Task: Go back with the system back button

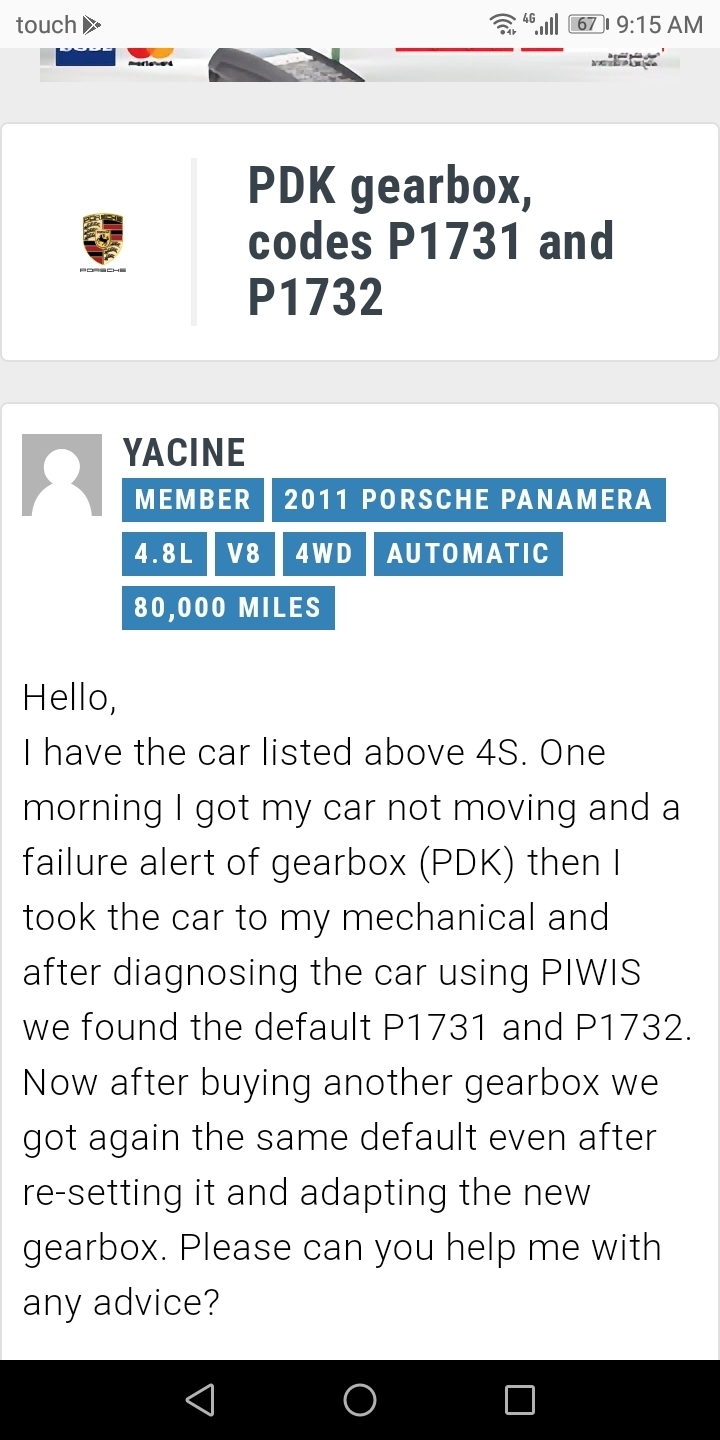Action: [200, 1400]
